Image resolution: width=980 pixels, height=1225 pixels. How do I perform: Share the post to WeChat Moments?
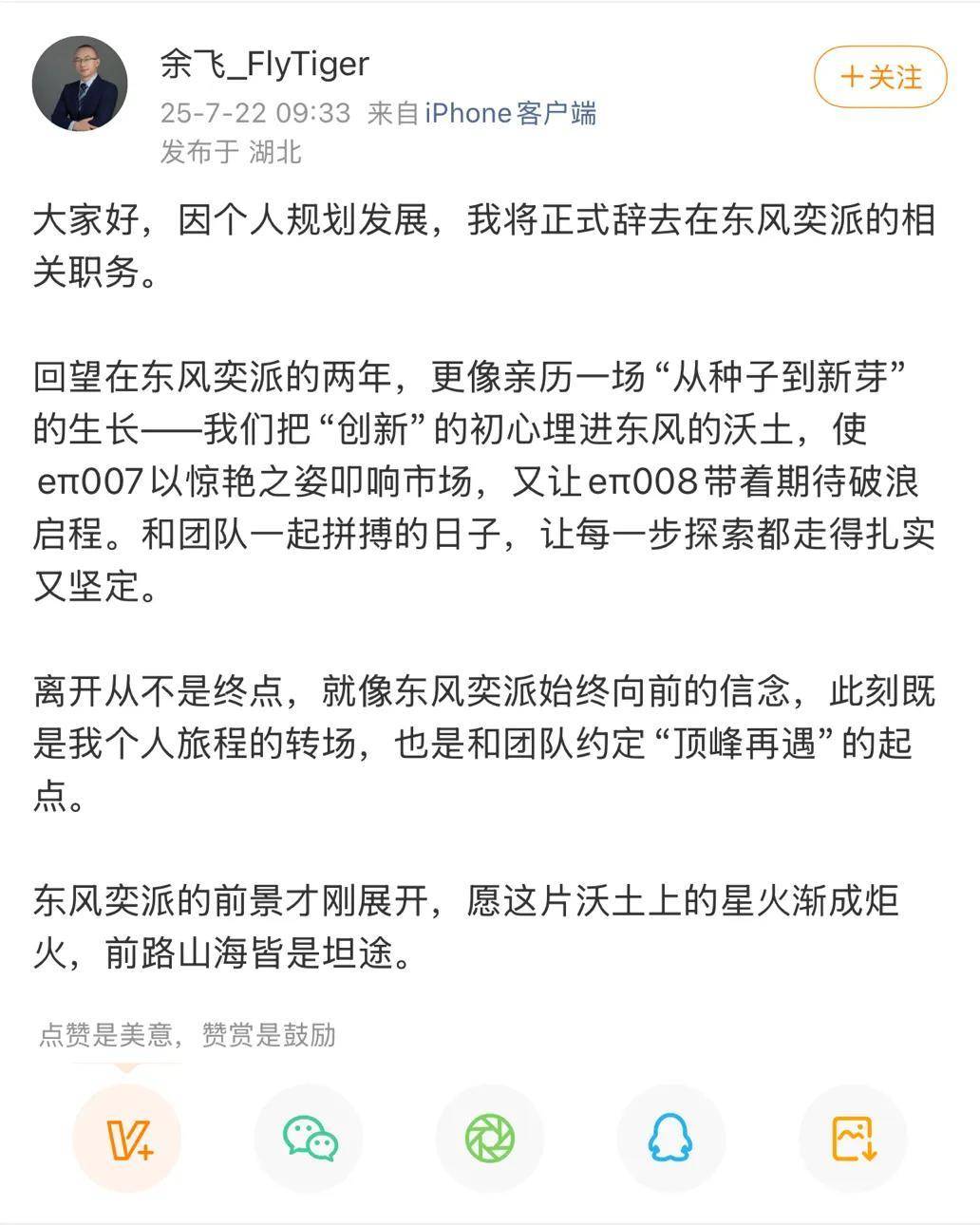[x=490, y=1138]
